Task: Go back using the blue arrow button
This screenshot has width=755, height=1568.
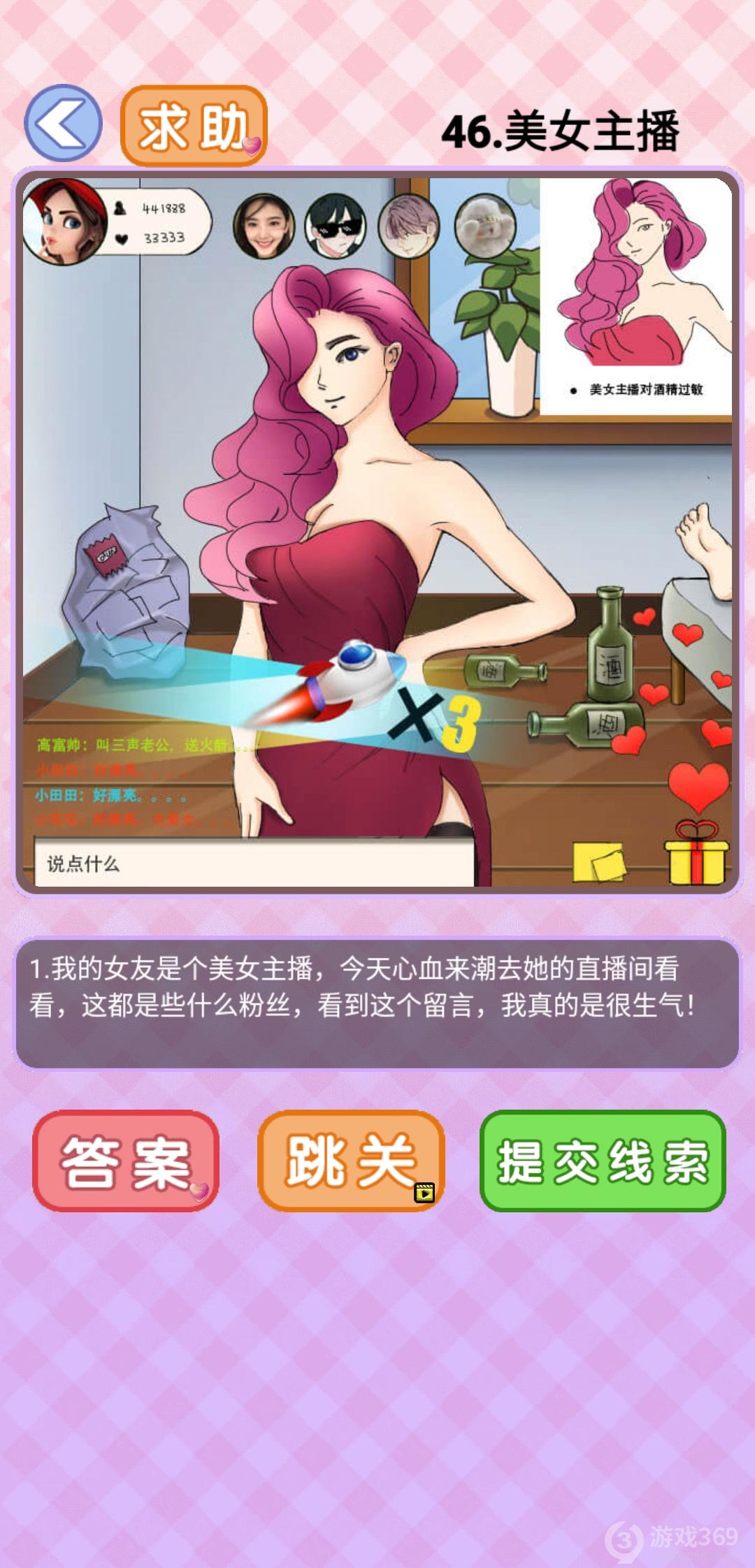Action: click(63, 124)
